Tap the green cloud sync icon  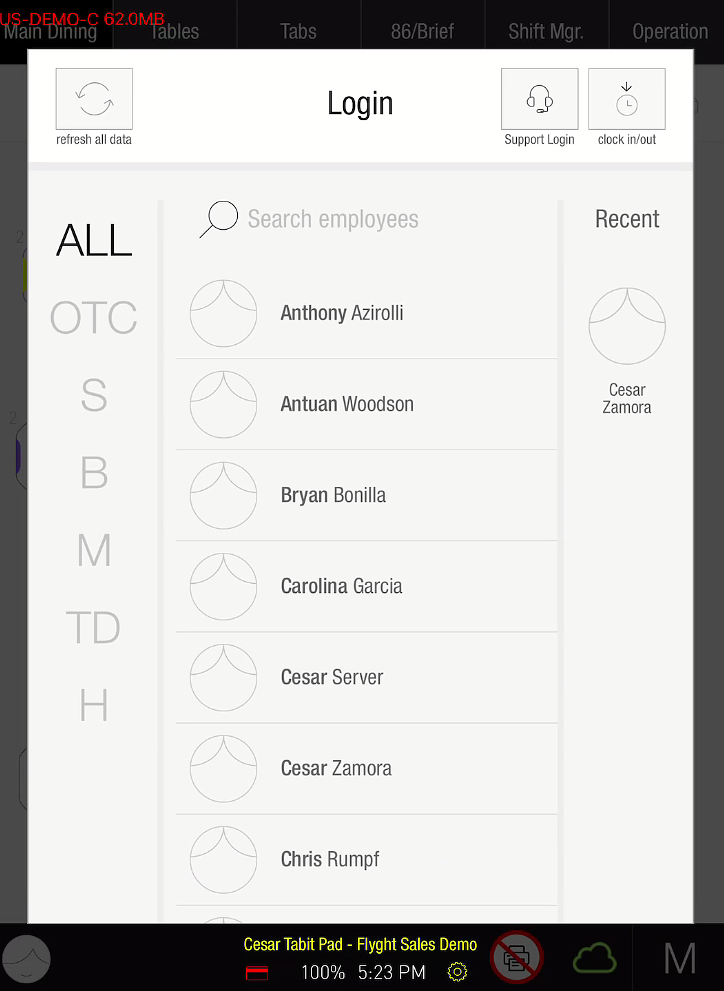(x=595, y=959)
